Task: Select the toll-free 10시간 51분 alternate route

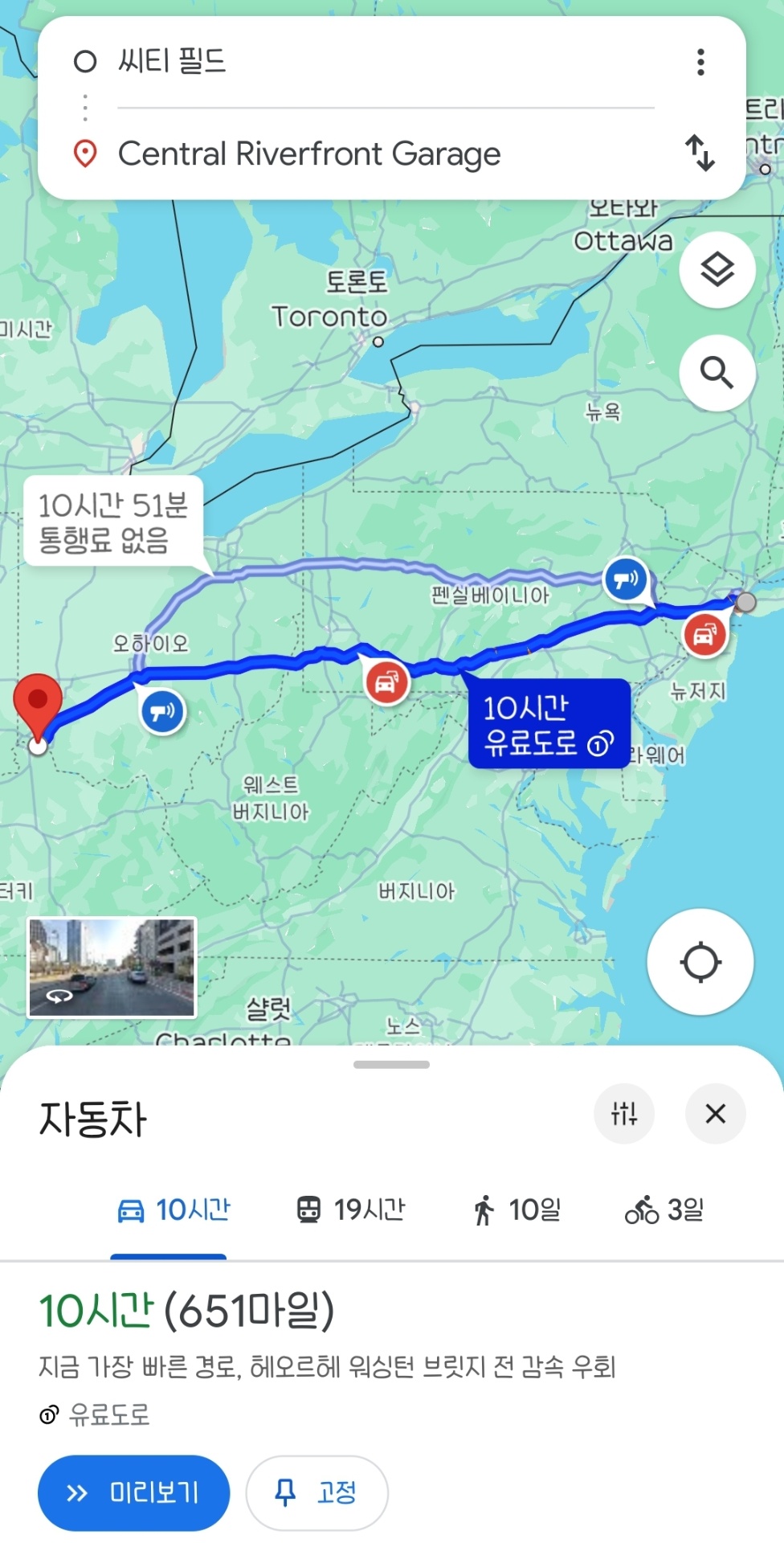Action: 113,522
